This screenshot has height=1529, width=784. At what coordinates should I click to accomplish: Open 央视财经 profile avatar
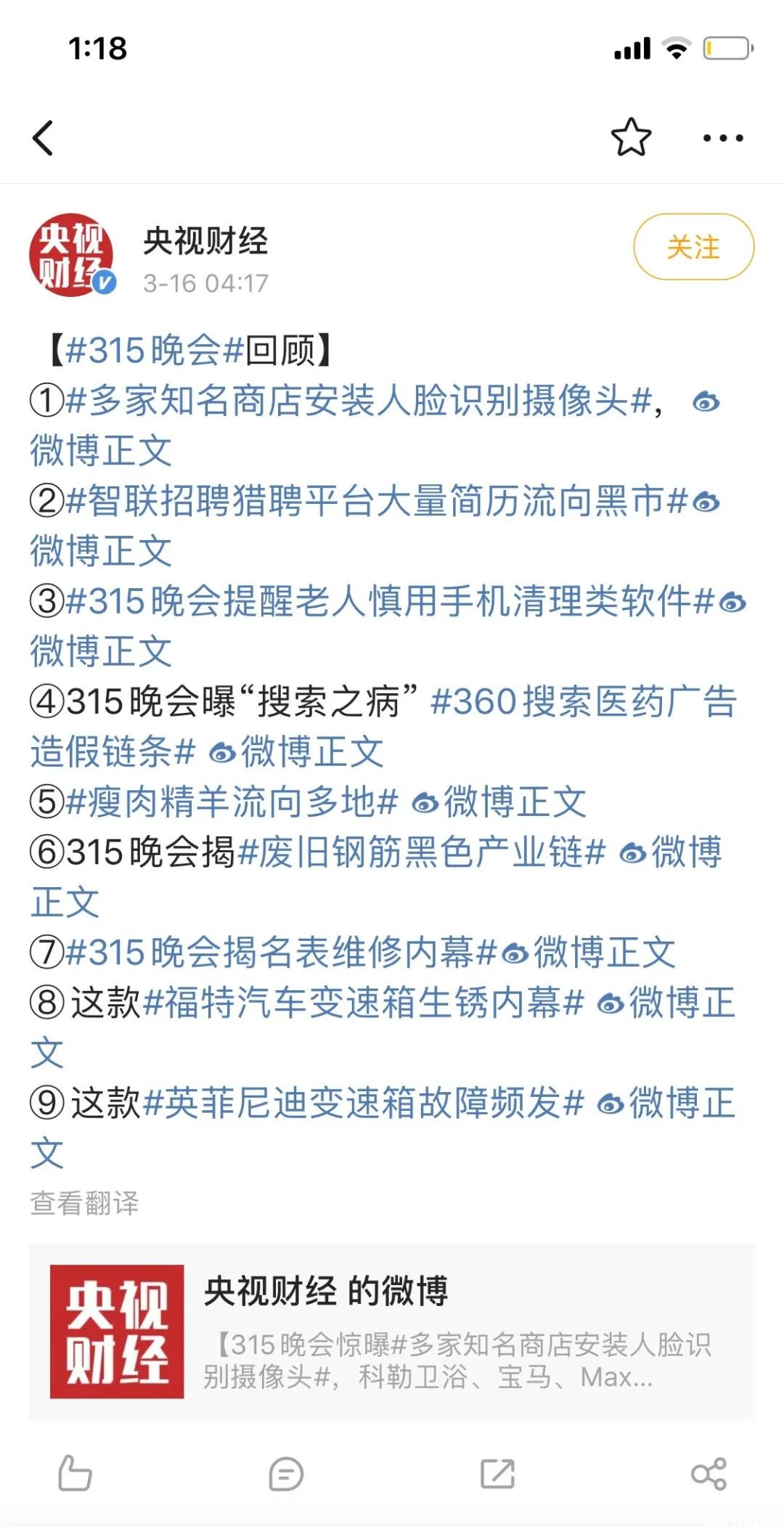pos(71,255)
